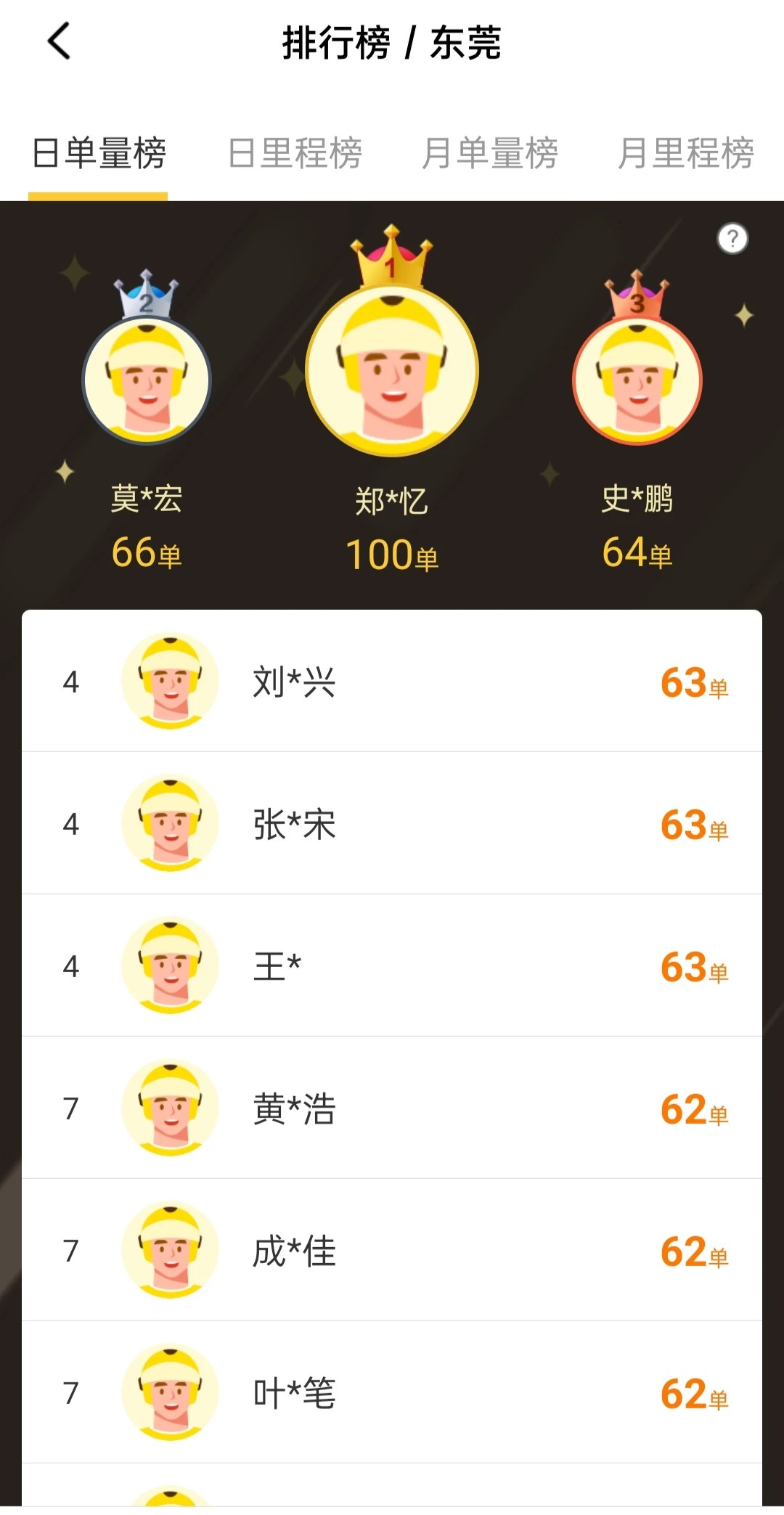Viewport: 784px width, 1515px height.
Task: View the 月里程榜 tab
Action: [x=685, y=154]
